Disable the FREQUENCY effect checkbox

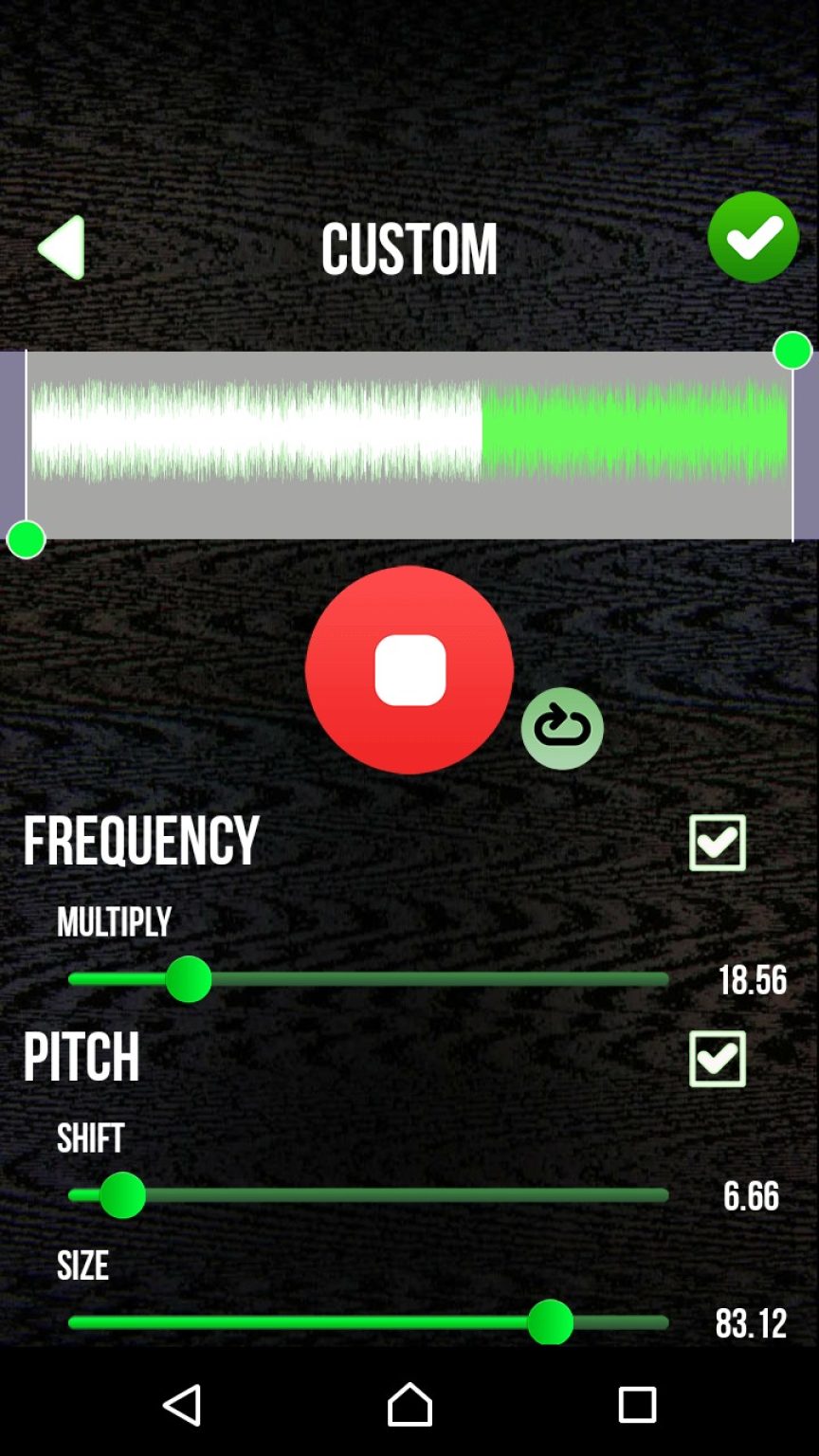coord(718,843)
